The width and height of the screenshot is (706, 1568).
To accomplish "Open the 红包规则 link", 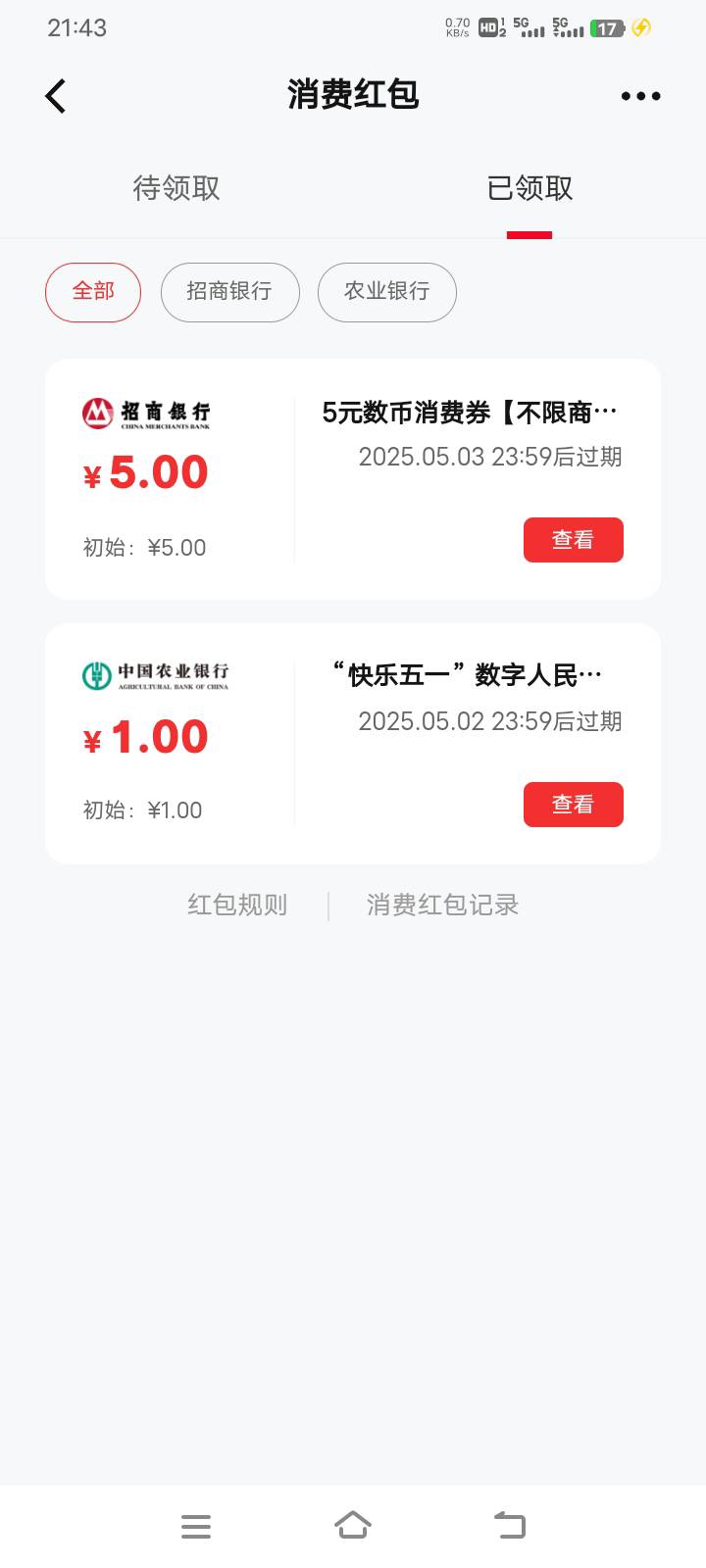I will pos(237,905).
